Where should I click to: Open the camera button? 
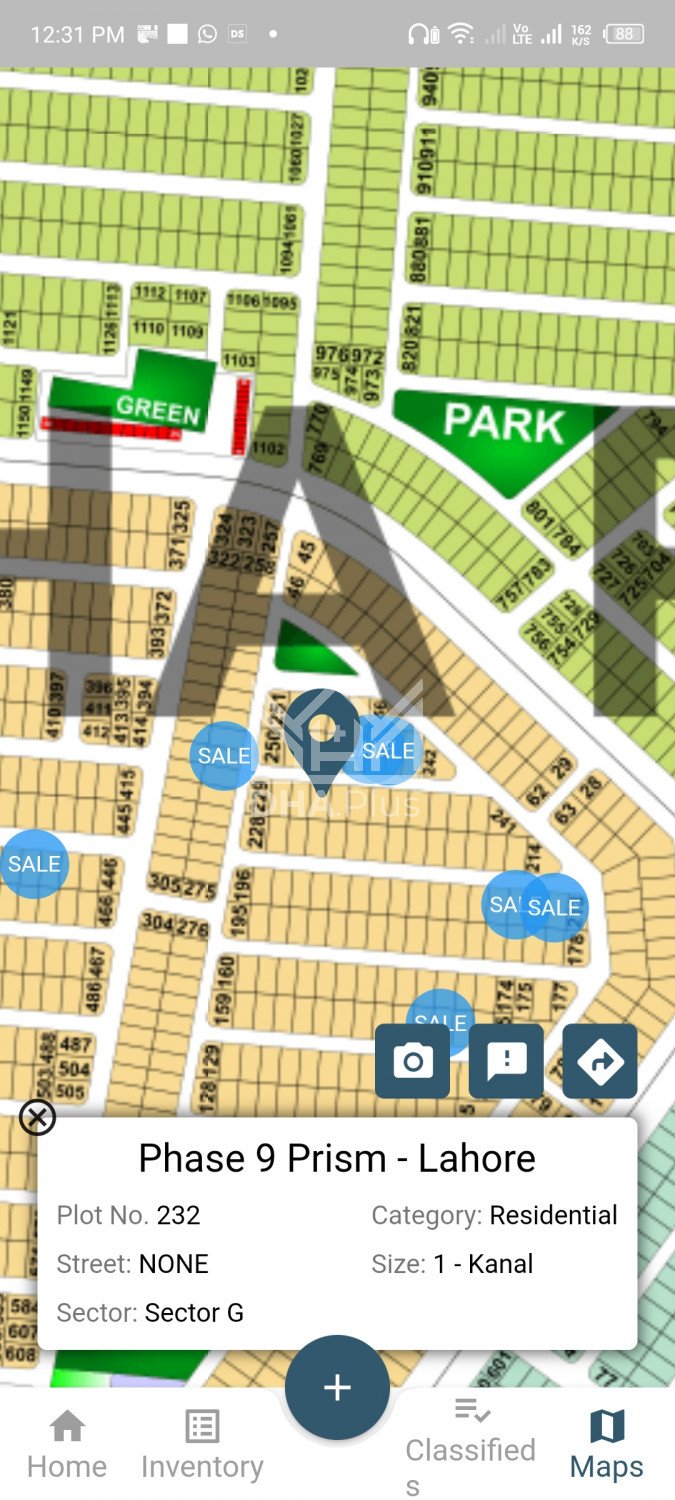click(412, 1061)
